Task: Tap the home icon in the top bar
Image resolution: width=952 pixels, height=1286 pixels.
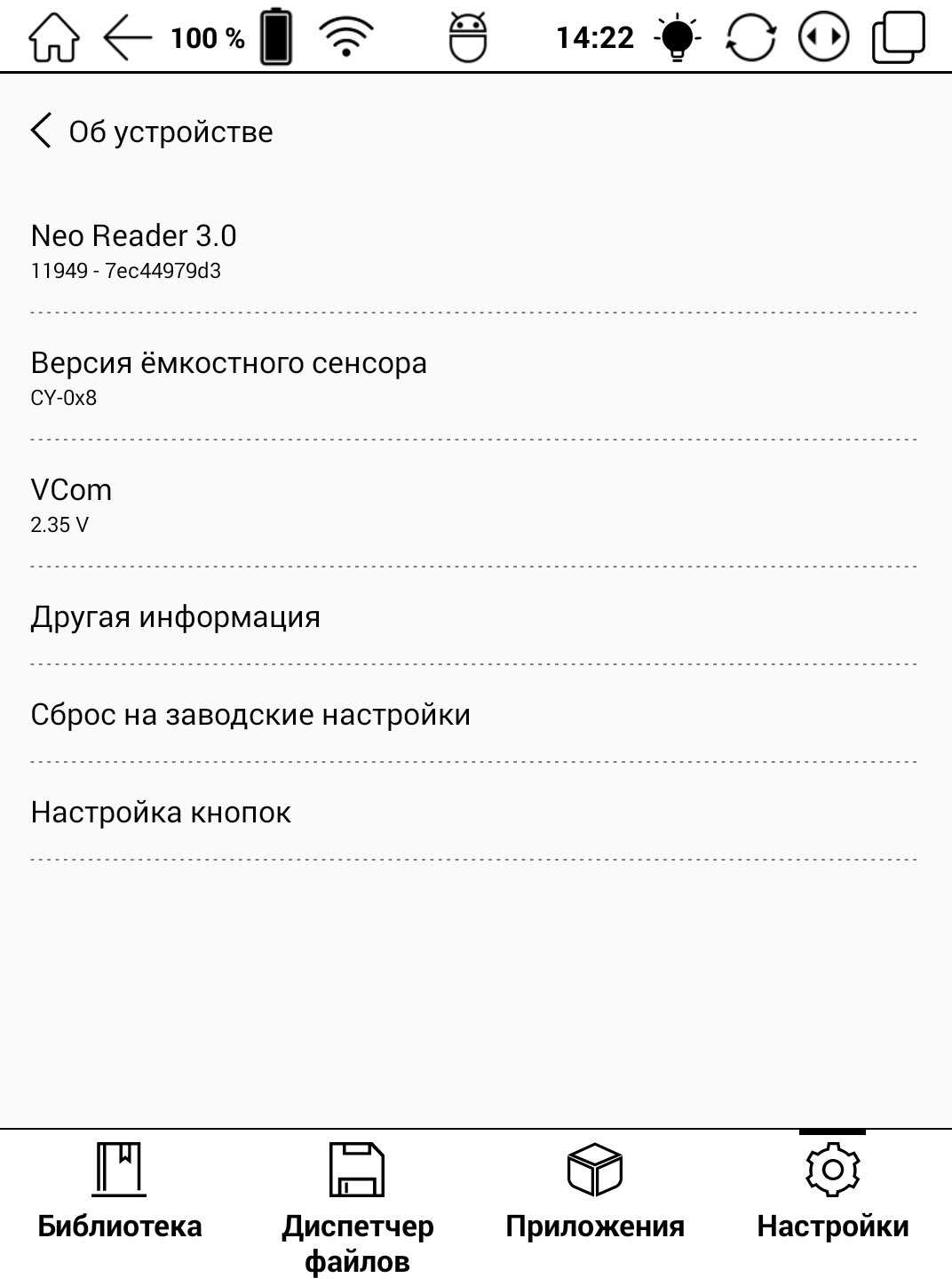Action: click(x=53, y=37)
